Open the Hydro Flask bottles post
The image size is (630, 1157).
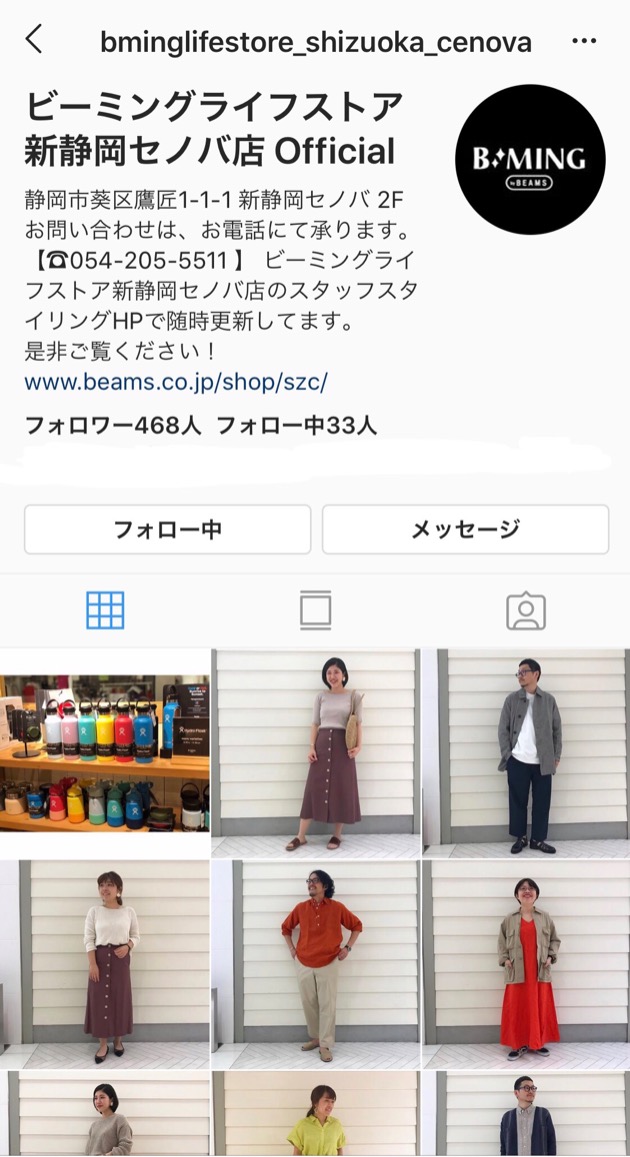click(x=105, y=752)
